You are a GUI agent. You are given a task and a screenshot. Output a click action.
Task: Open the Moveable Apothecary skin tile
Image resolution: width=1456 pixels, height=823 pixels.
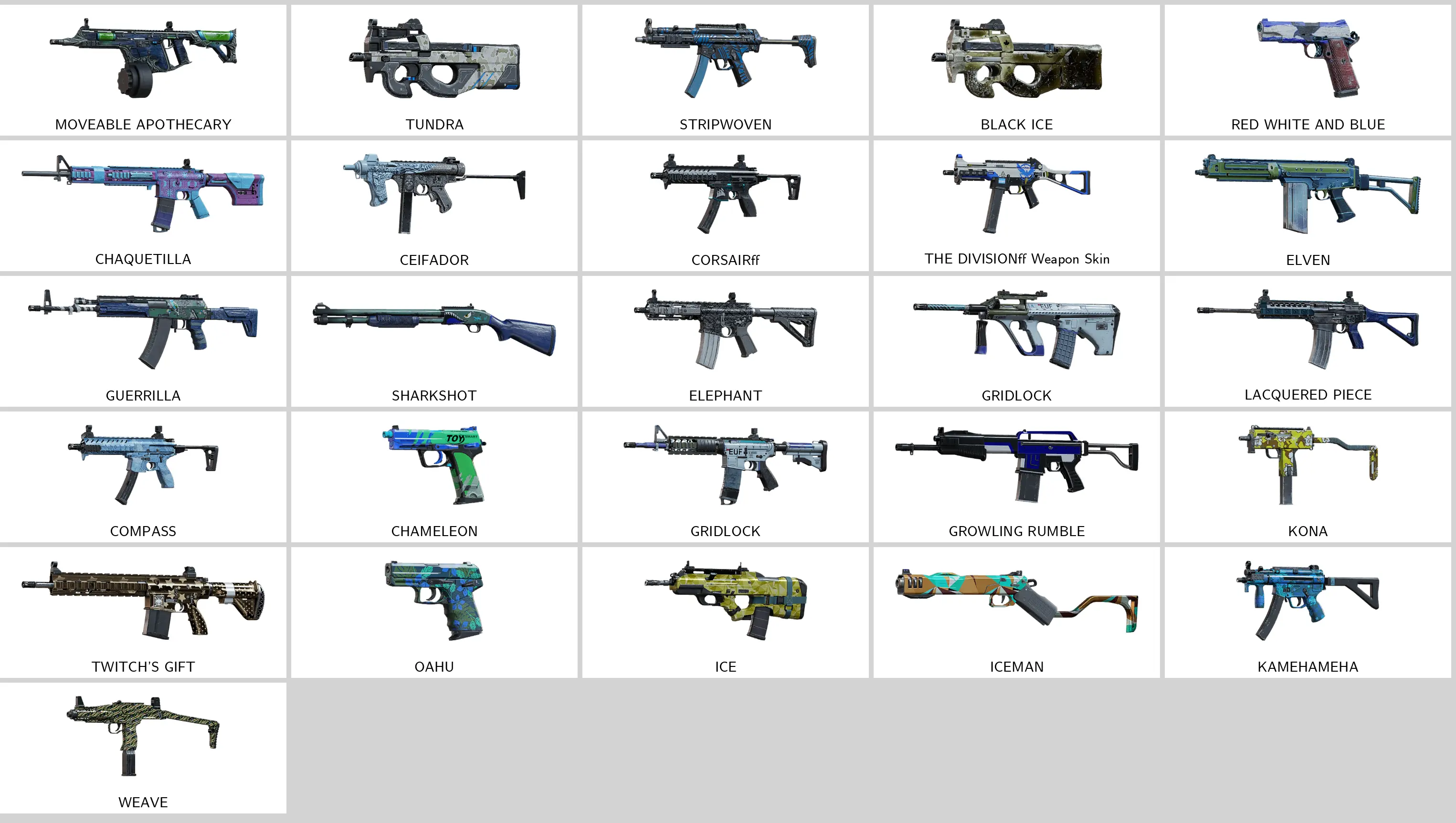[x=143, y=70]
